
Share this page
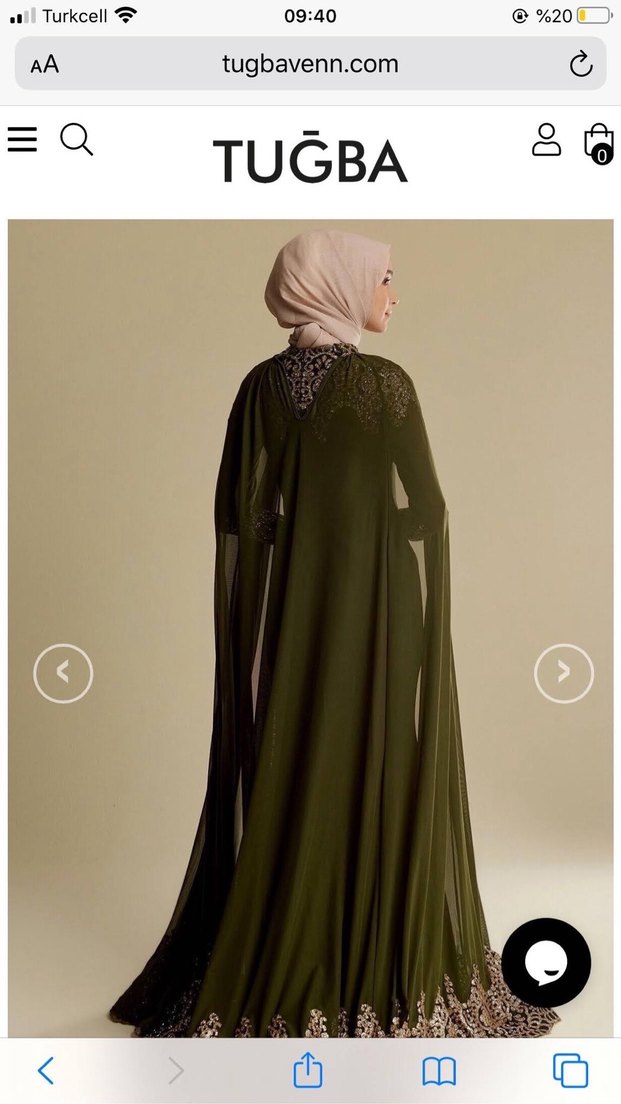[x=308, y=1071]
